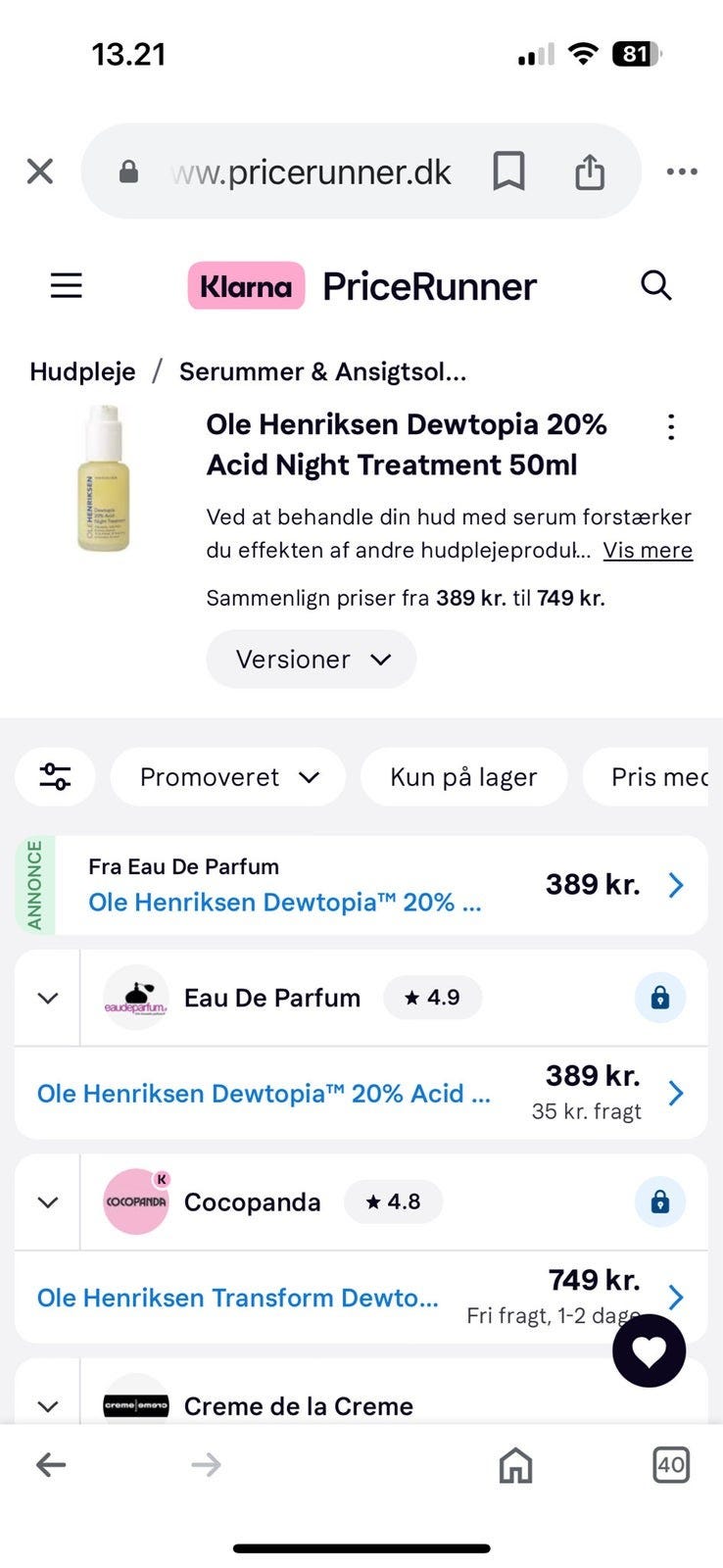The image size is (723, 1568).
Task: Open the browser's three-dot menu
Action: pyautogui.click(x=681, y=172)
